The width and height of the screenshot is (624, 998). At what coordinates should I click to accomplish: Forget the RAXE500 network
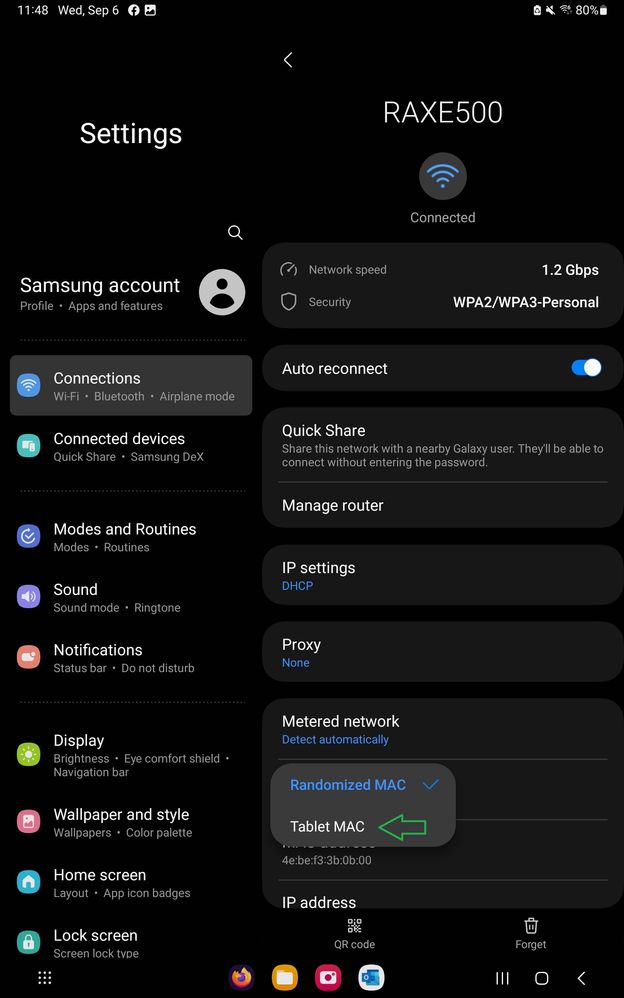click(531, 932)
